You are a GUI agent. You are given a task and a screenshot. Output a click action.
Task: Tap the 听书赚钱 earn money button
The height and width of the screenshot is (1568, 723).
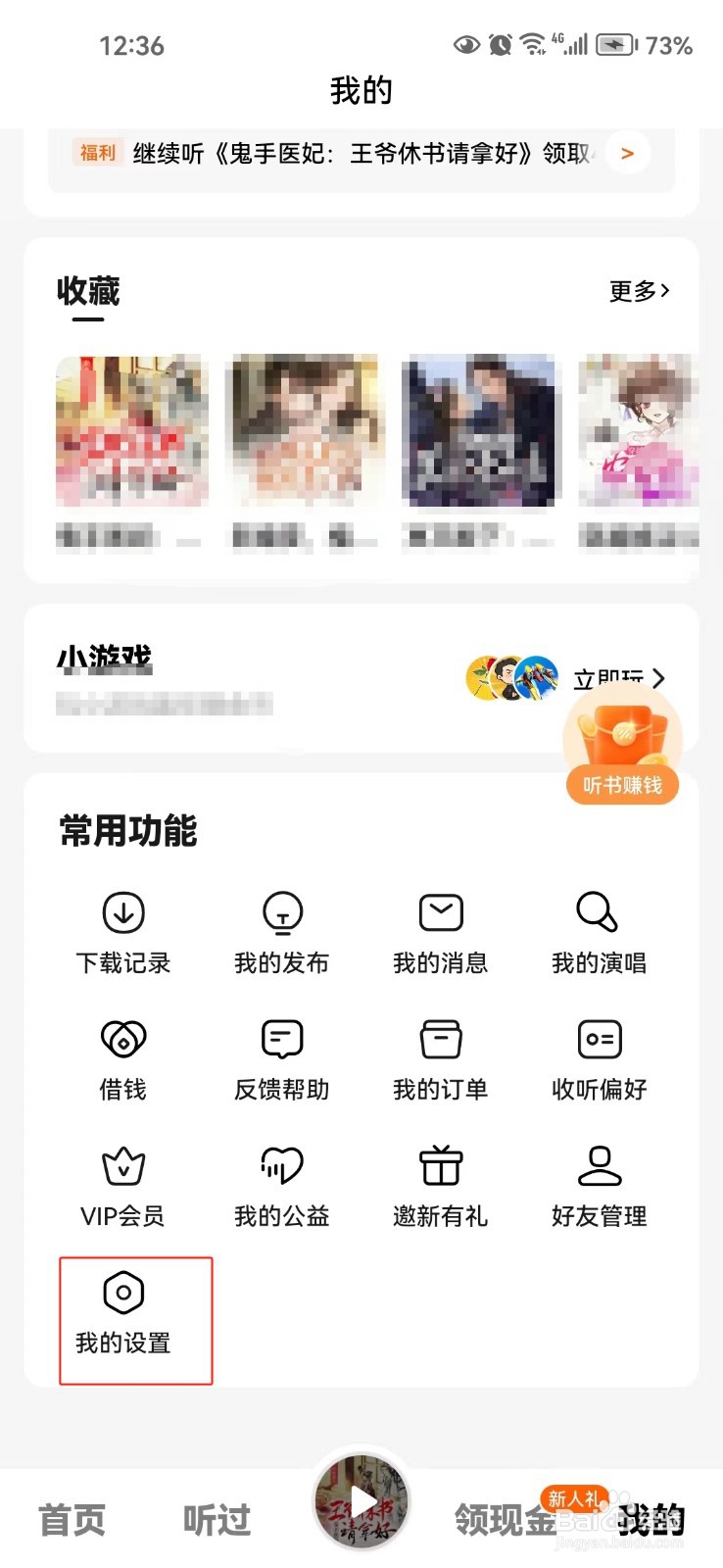coord(622,784)
